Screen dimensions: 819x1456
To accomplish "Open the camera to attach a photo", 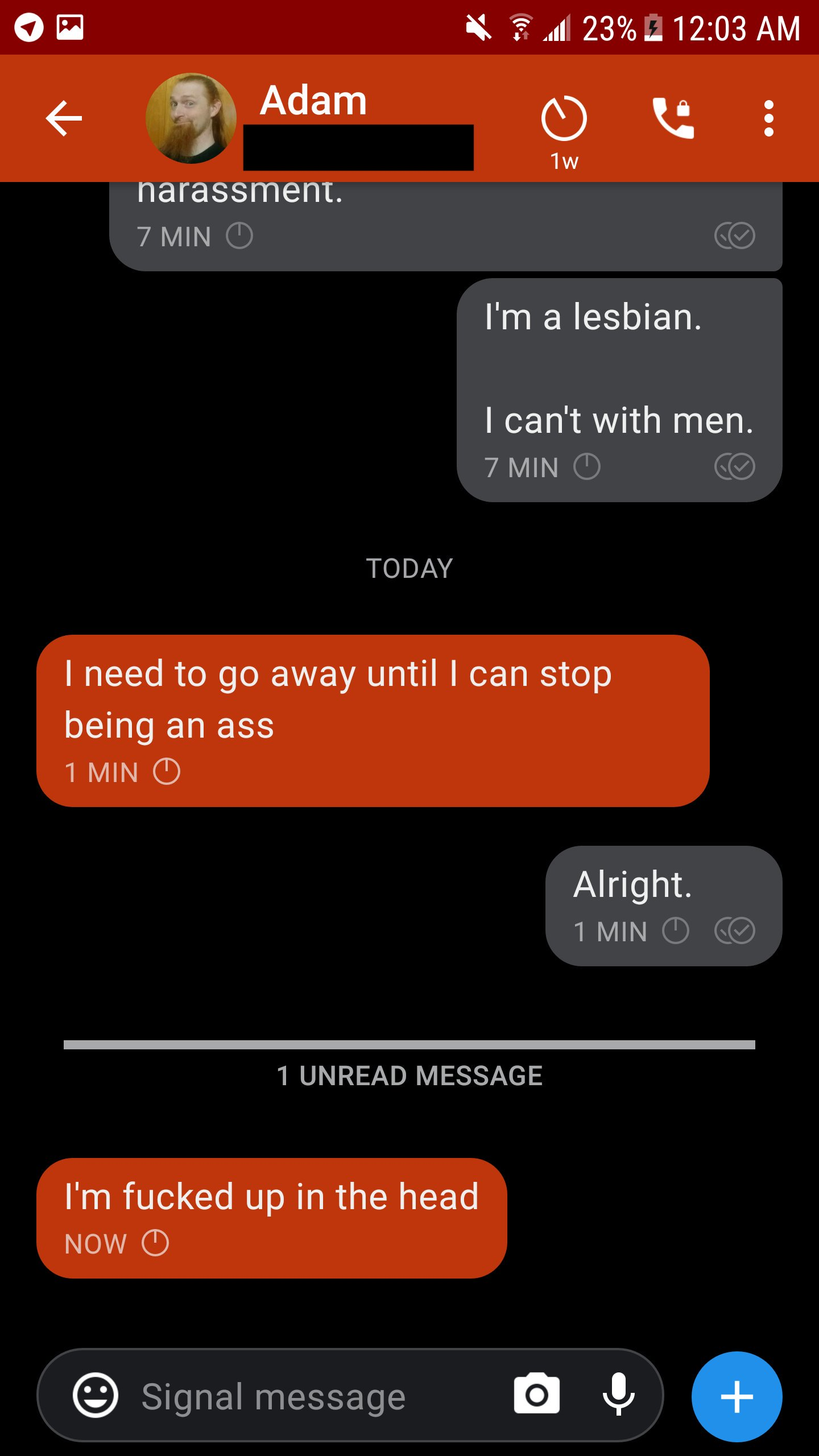I will click(536, 1394).
